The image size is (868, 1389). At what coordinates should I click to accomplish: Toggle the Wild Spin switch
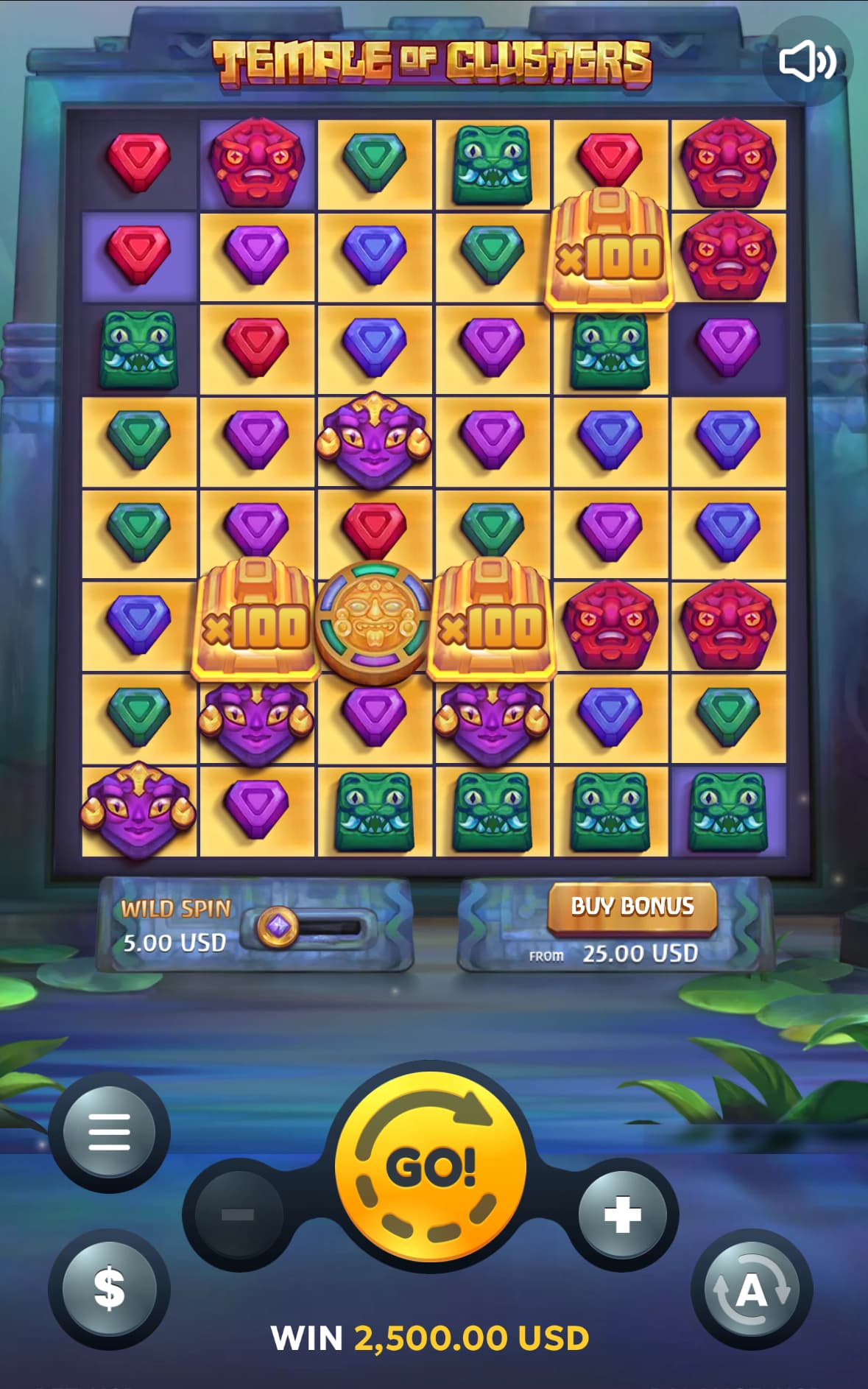(311, 926)
